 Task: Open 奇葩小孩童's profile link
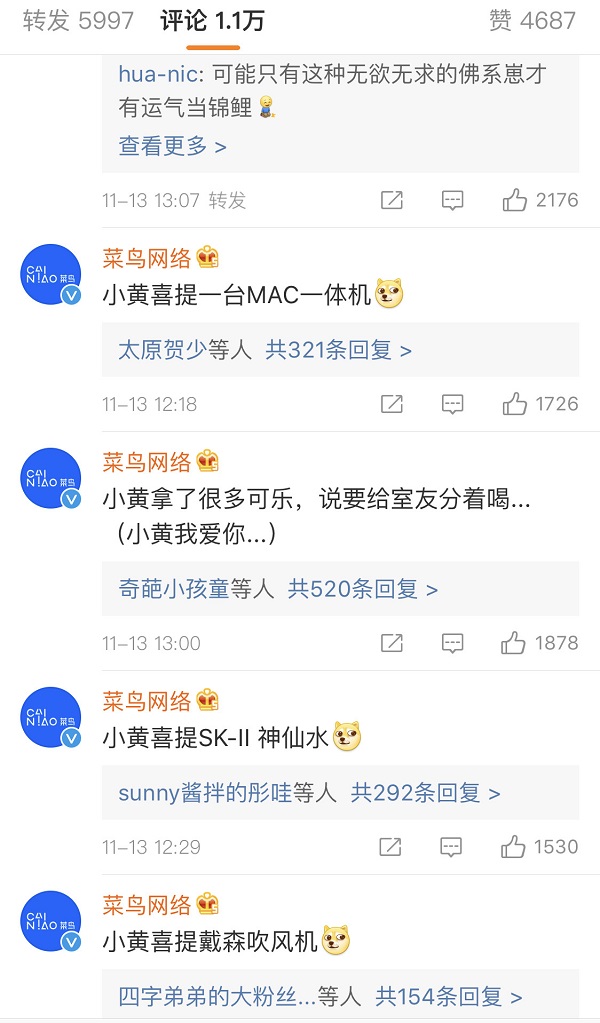click(173, 589)
